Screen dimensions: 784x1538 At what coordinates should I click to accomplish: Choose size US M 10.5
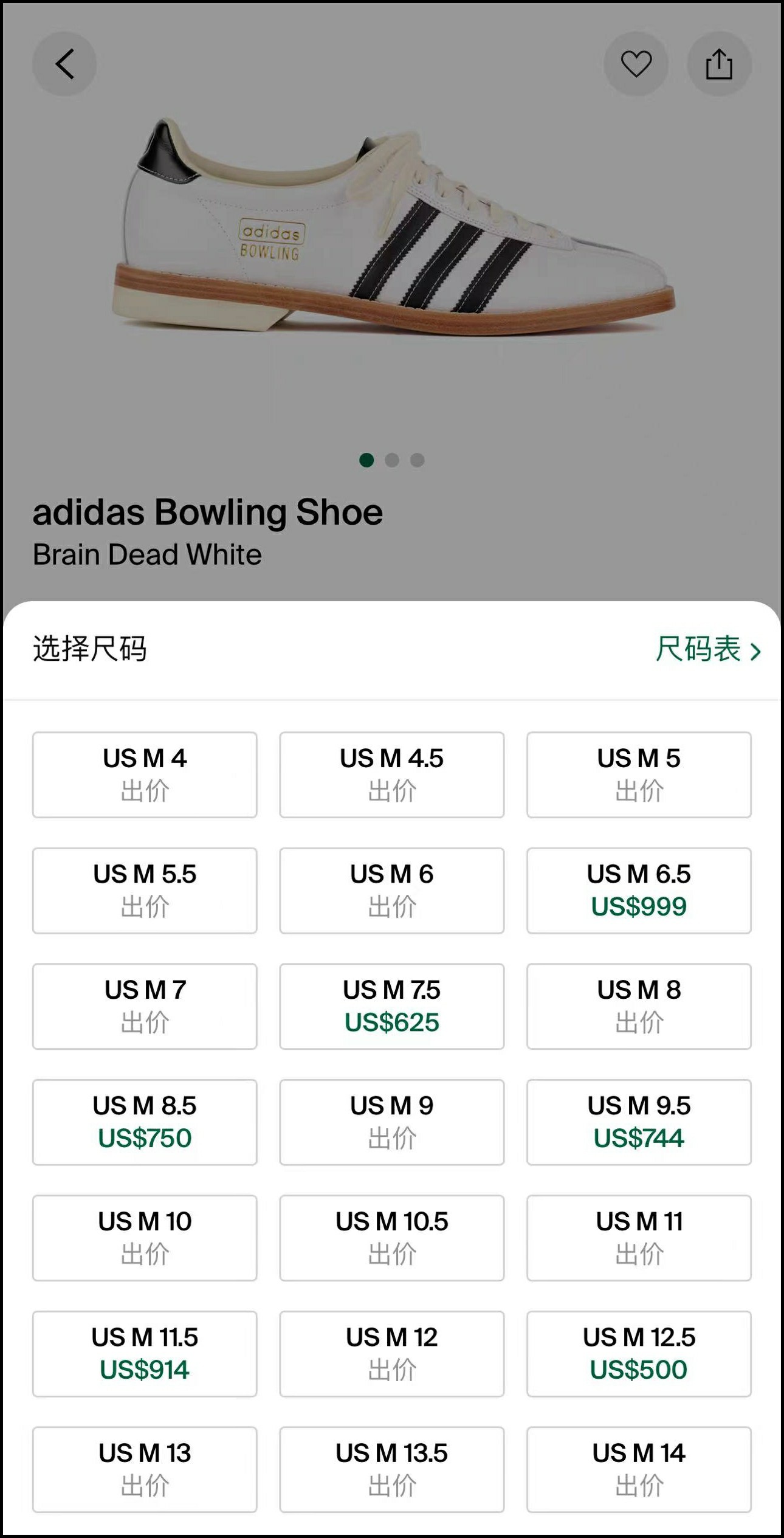(x=391, y=1238)
